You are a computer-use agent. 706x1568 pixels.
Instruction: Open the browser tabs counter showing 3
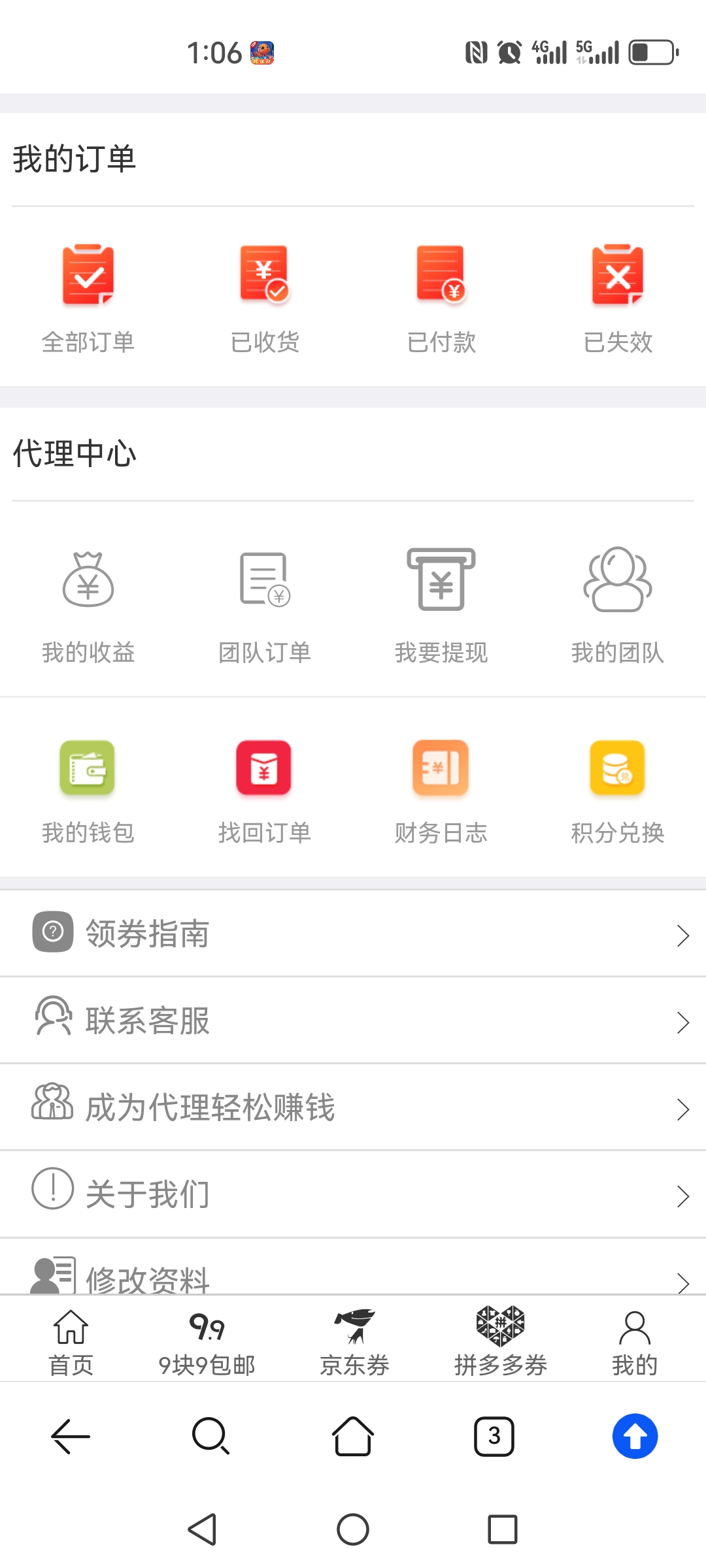pyautogui.click(x=494, y=1436)
